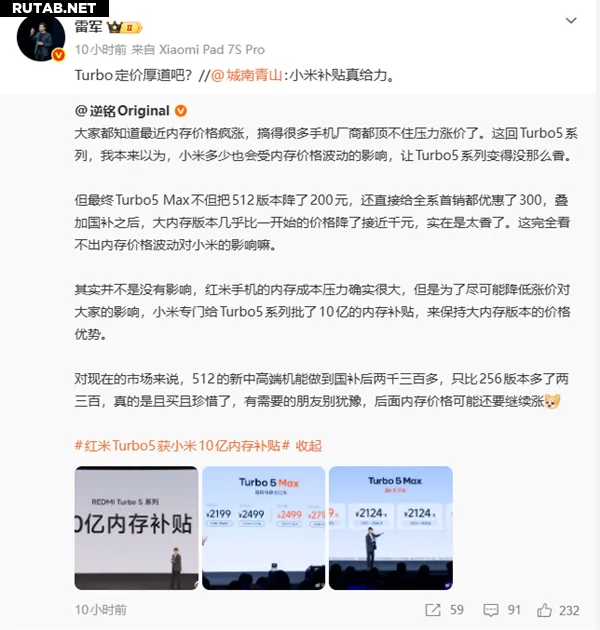This screenshot has width=600, height=630.
Task: Open the post options chevron menu
Action: coord(569,20)
